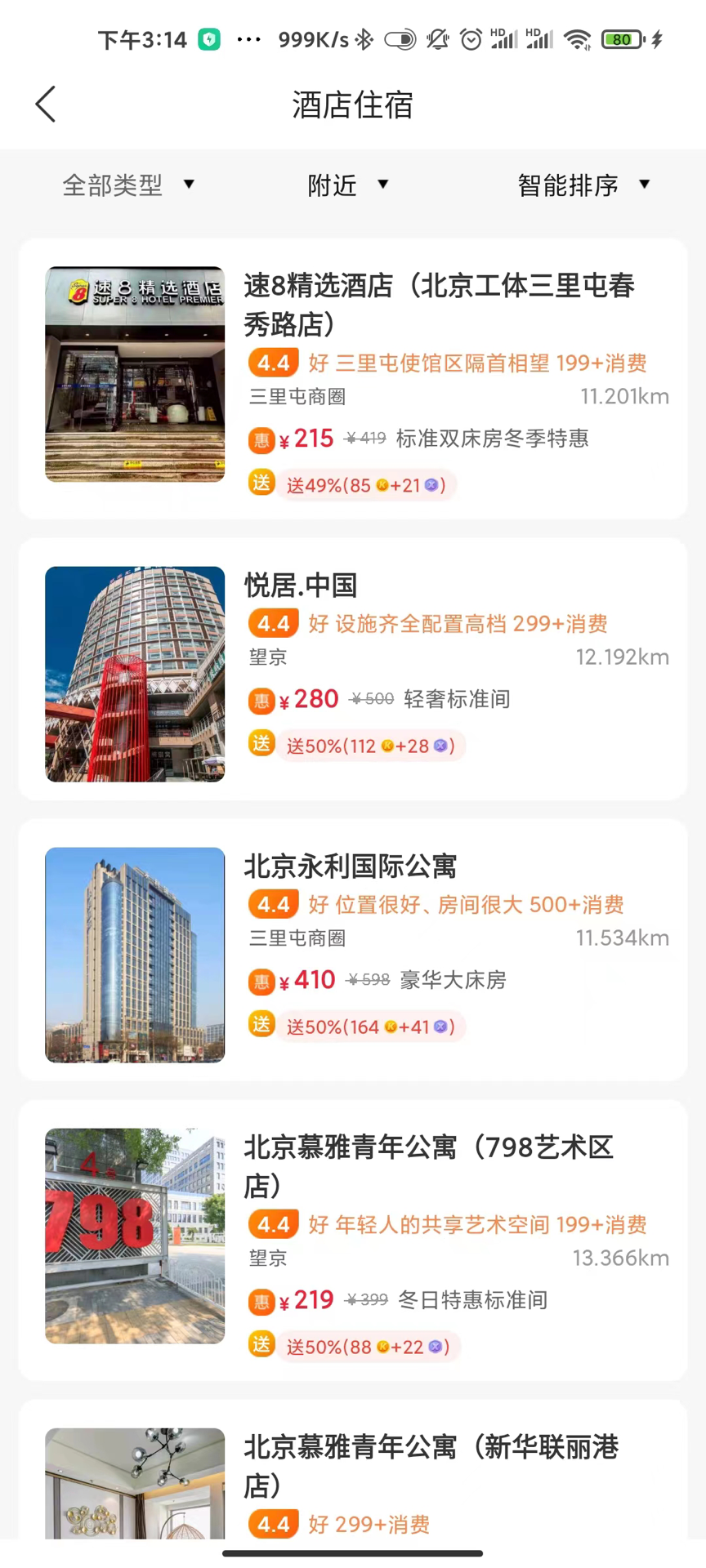Tap the 惠 icon beside ¥219 price

tap(261, 1301)
